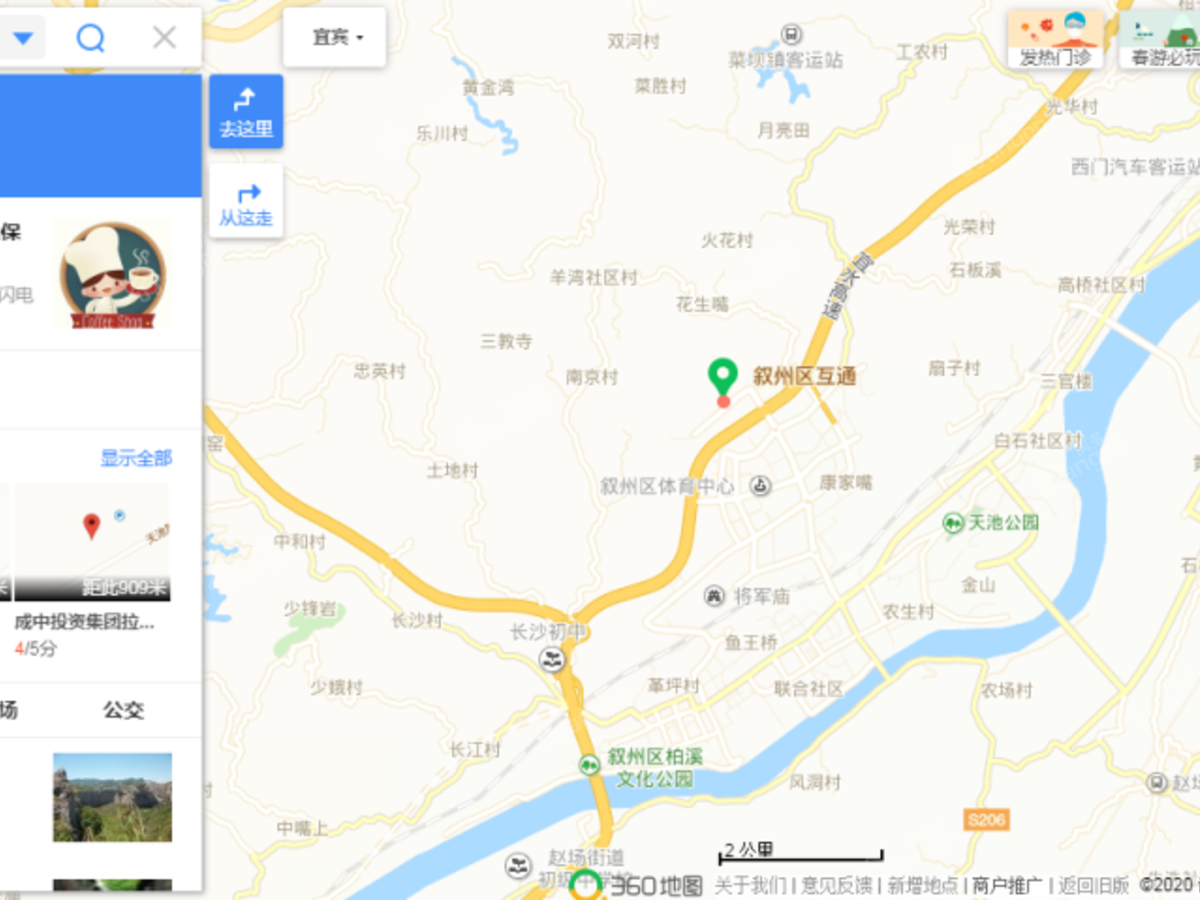Tap the search magnifier icon
Screen dimensions: 1200x900
pyautogui.click(x=91, y=38)
